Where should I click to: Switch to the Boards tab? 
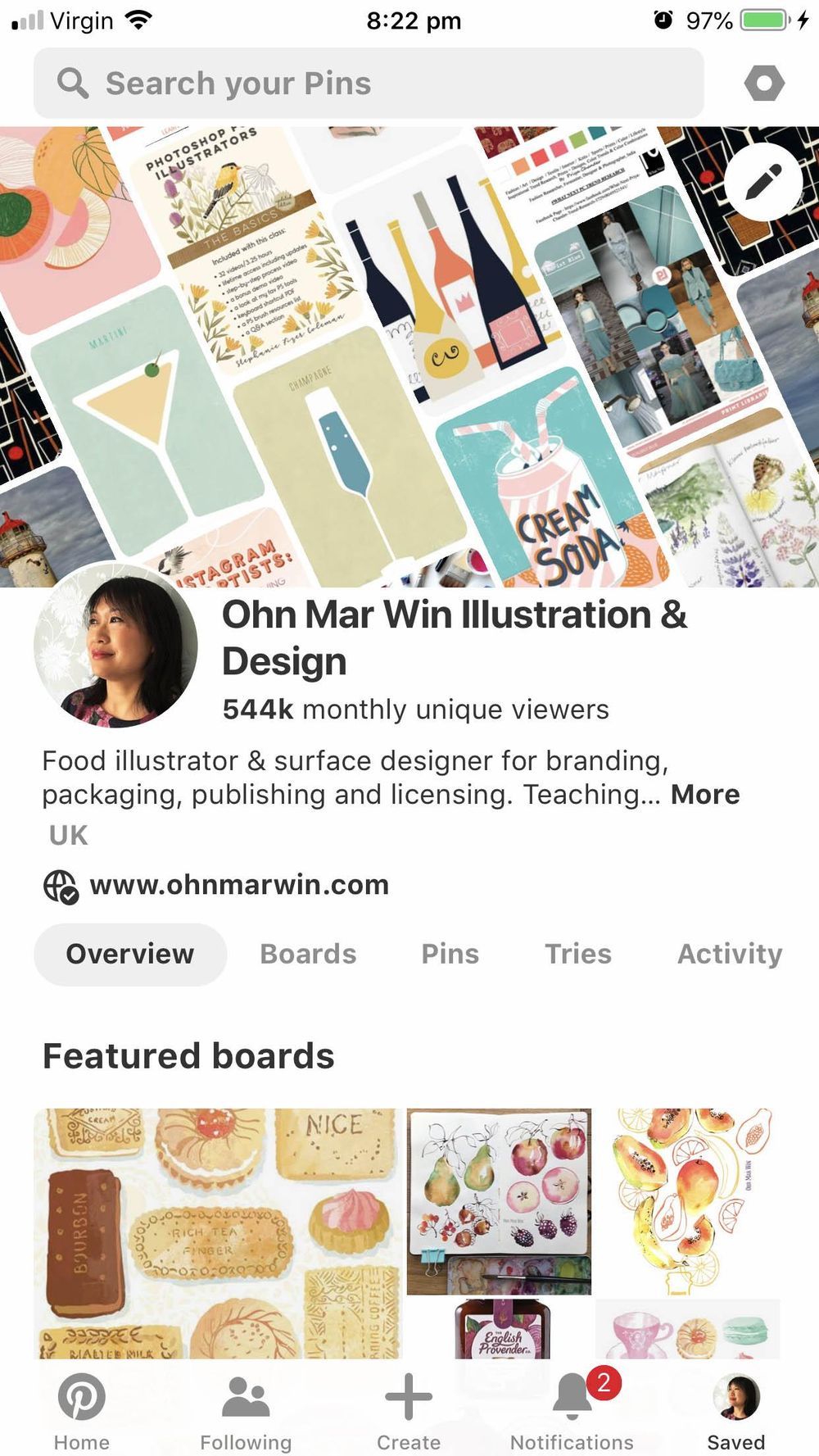[x=308, y=954]
